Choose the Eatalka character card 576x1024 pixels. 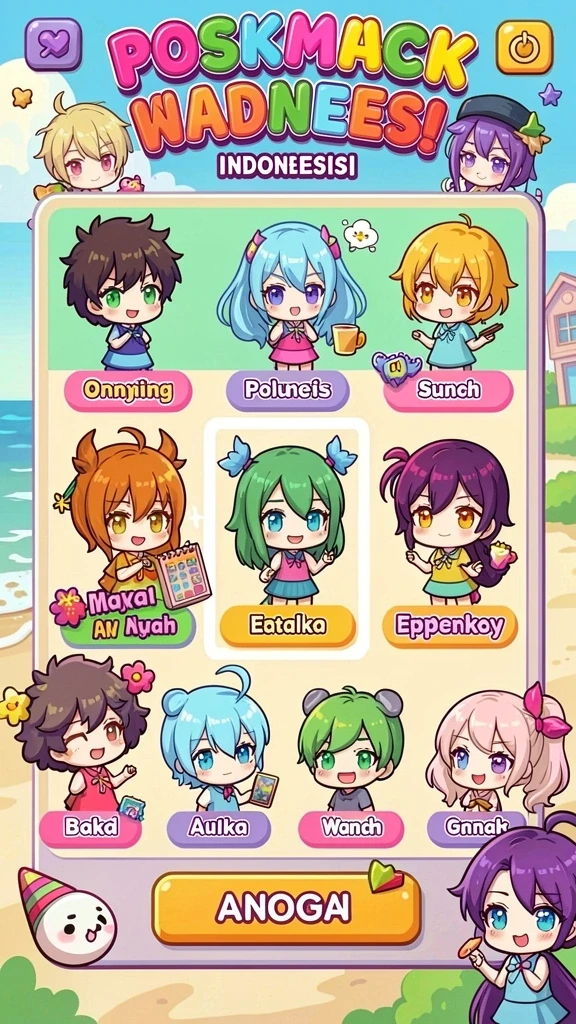coord(288,539)
